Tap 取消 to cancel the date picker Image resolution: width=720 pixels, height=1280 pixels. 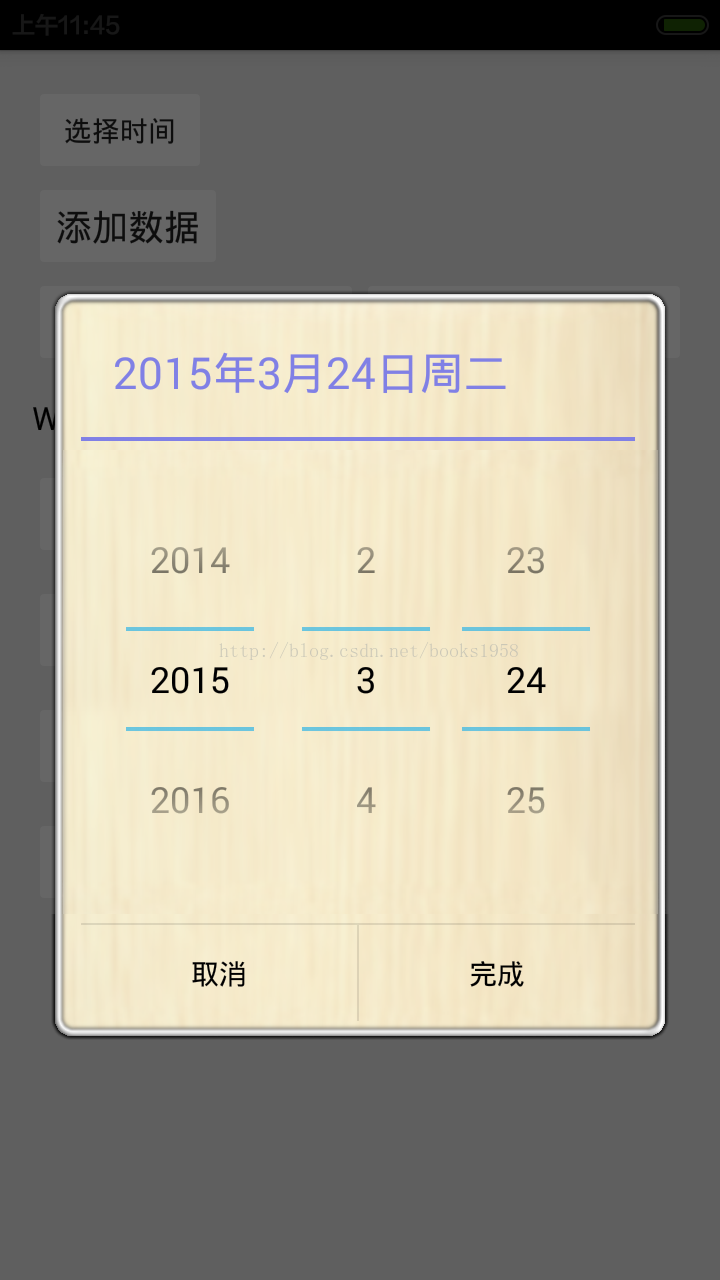pos(219,974)
